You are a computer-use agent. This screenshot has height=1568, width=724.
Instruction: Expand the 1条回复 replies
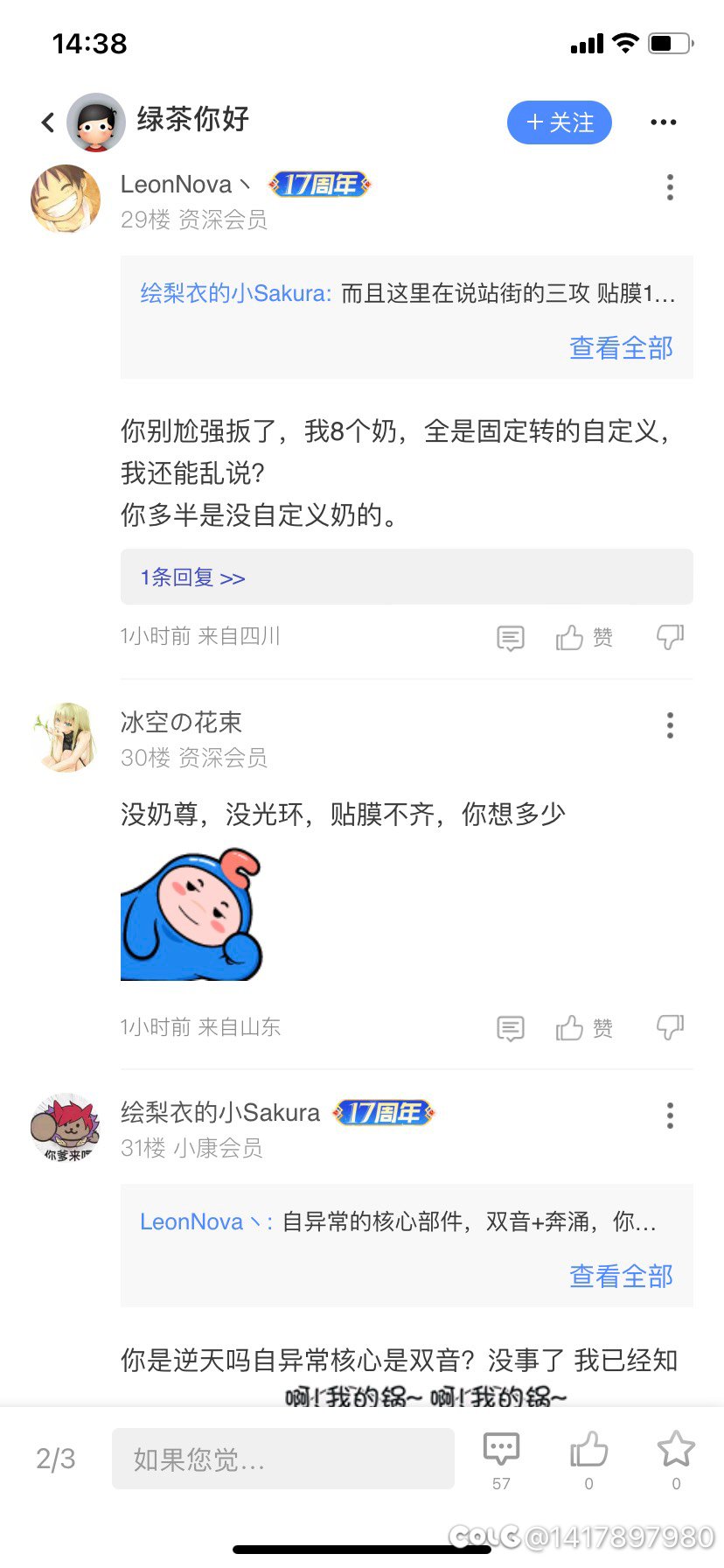coord(407,577)
